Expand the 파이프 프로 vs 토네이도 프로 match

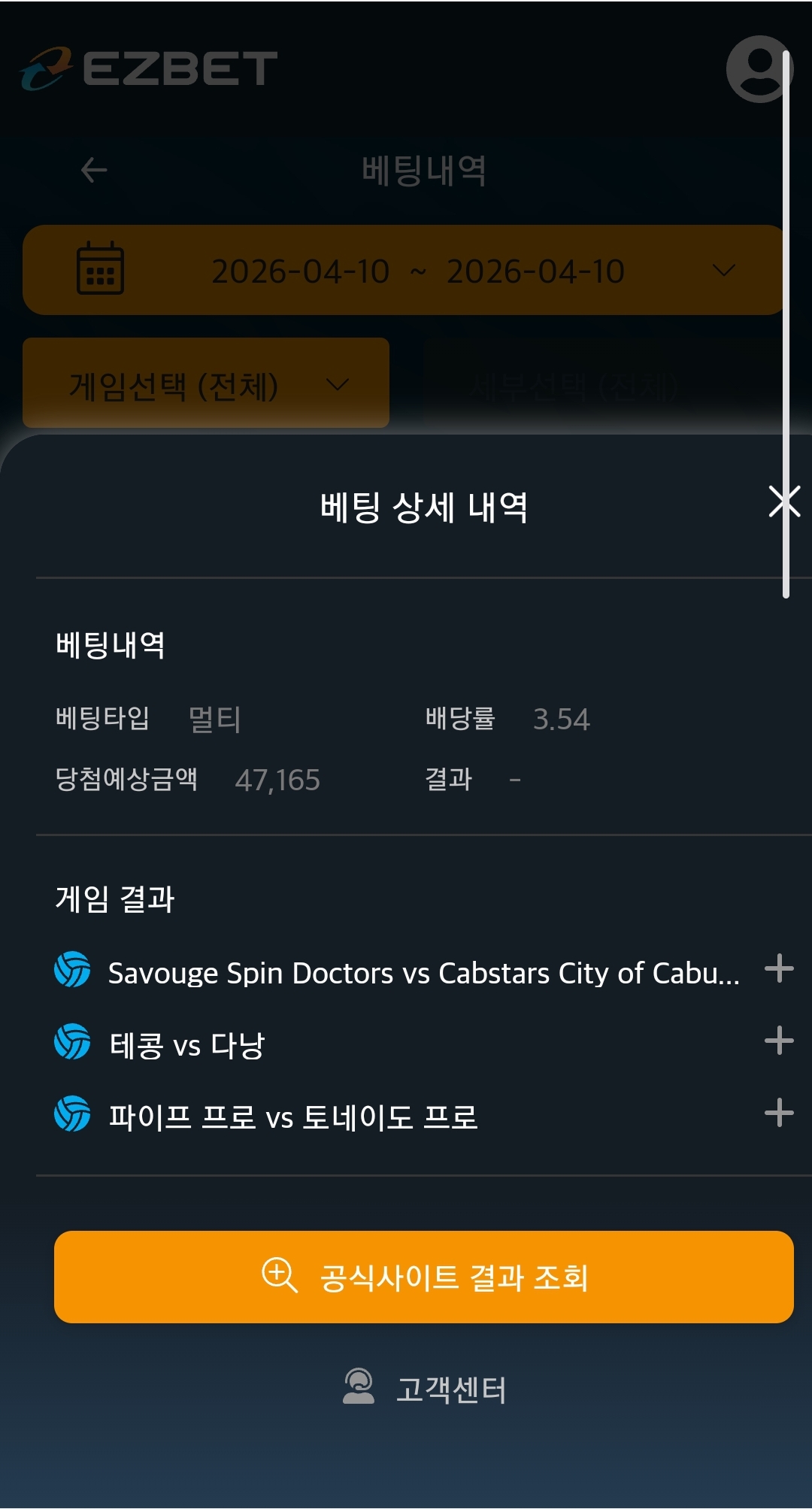pos(779,1113)
